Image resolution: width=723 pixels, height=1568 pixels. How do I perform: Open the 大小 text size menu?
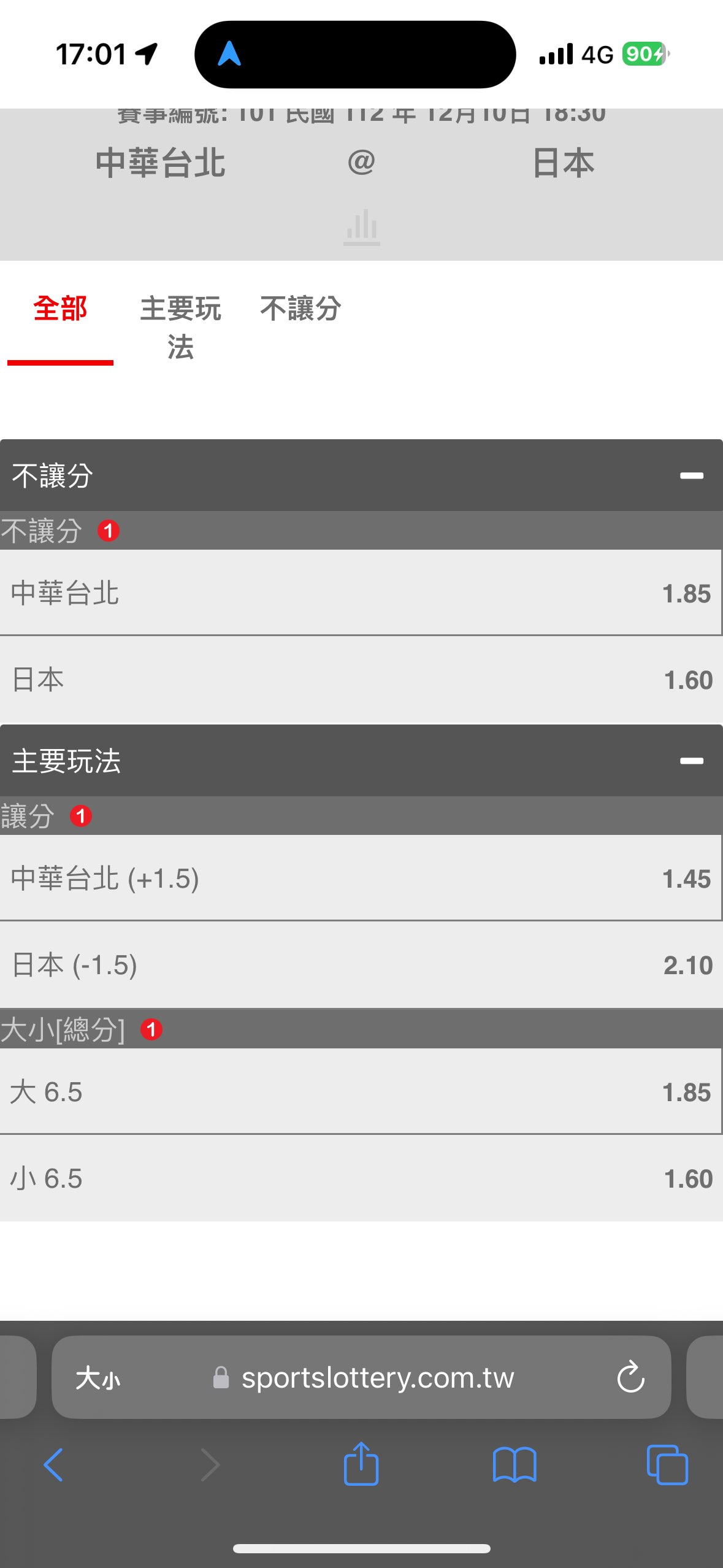coord(98,1378)
